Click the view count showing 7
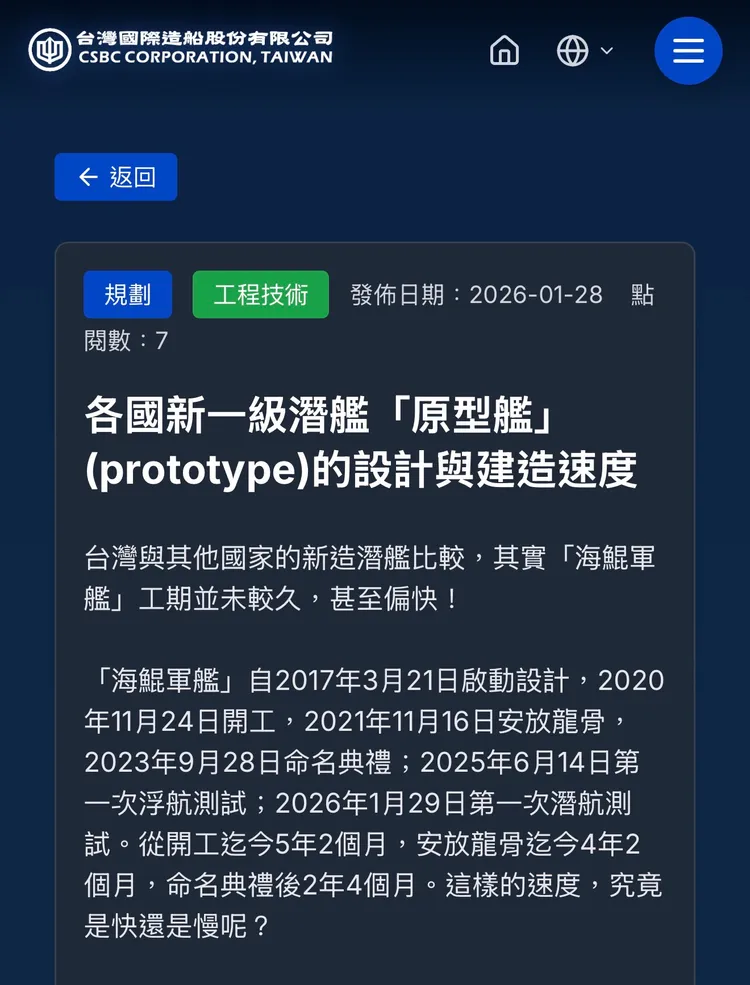The width and height of the screenshot is (750, 985). click(160, 340)
